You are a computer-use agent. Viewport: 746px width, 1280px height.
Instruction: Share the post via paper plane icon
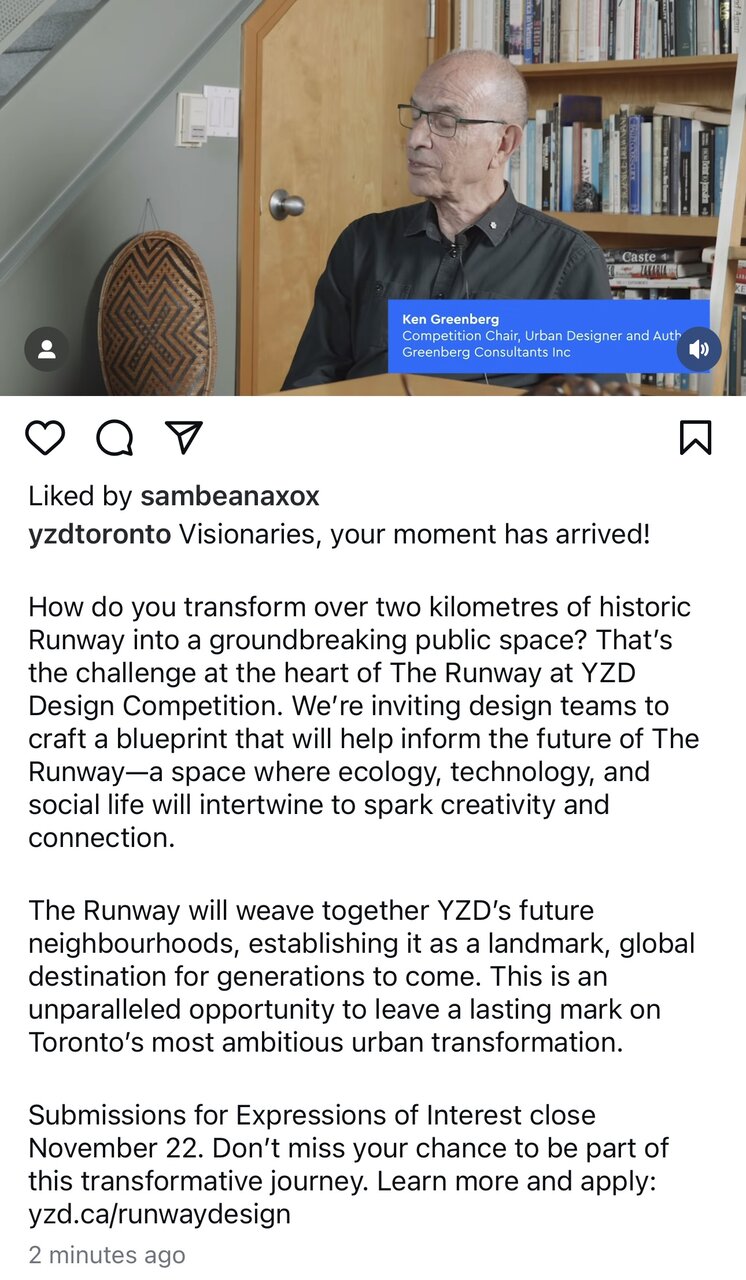(184, 438)
